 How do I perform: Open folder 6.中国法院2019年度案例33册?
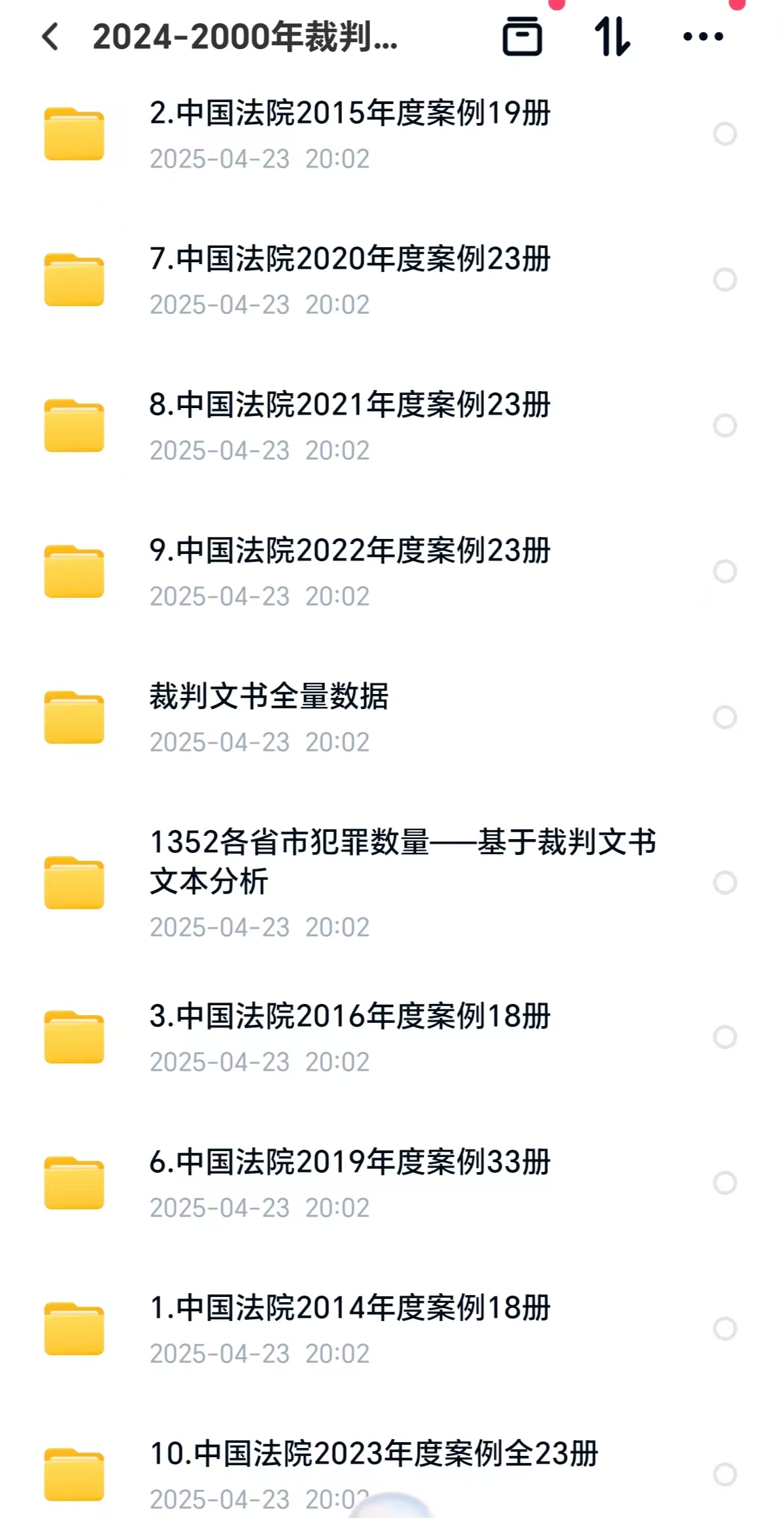350,1163
